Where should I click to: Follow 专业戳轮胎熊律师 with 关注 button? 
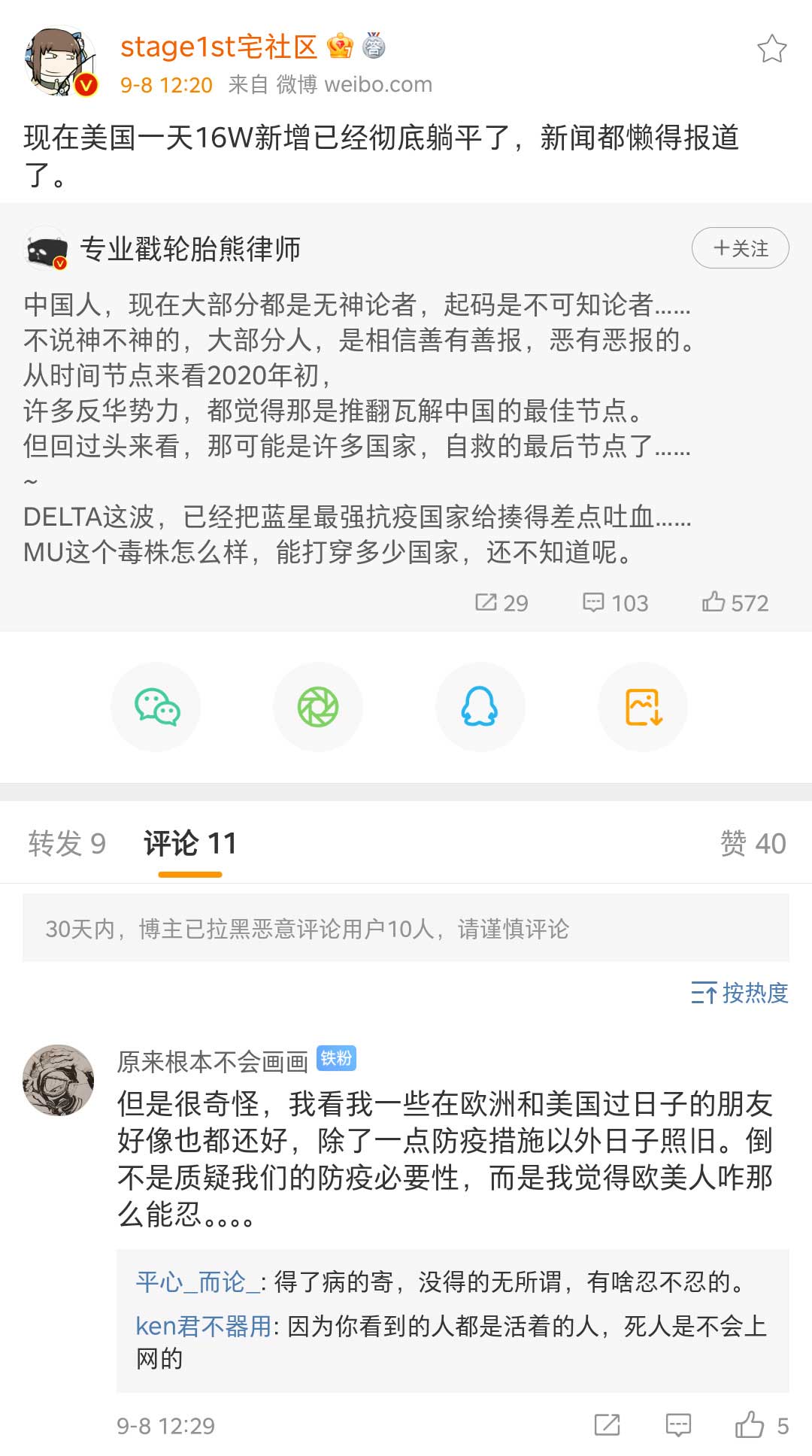pos(740,248)
